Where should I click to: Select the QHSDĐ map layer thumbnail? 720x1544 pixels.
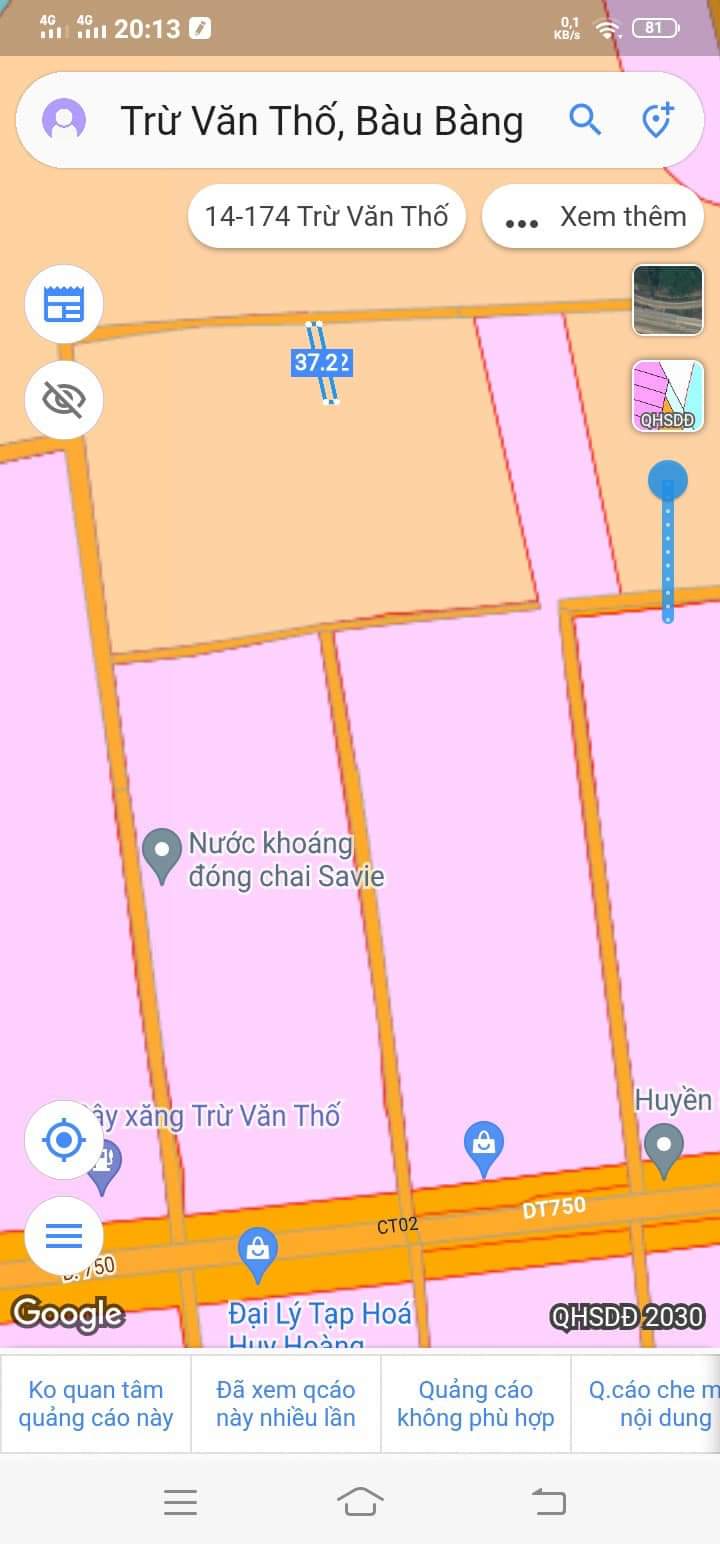pyautogui.click(x=668, y=397)
